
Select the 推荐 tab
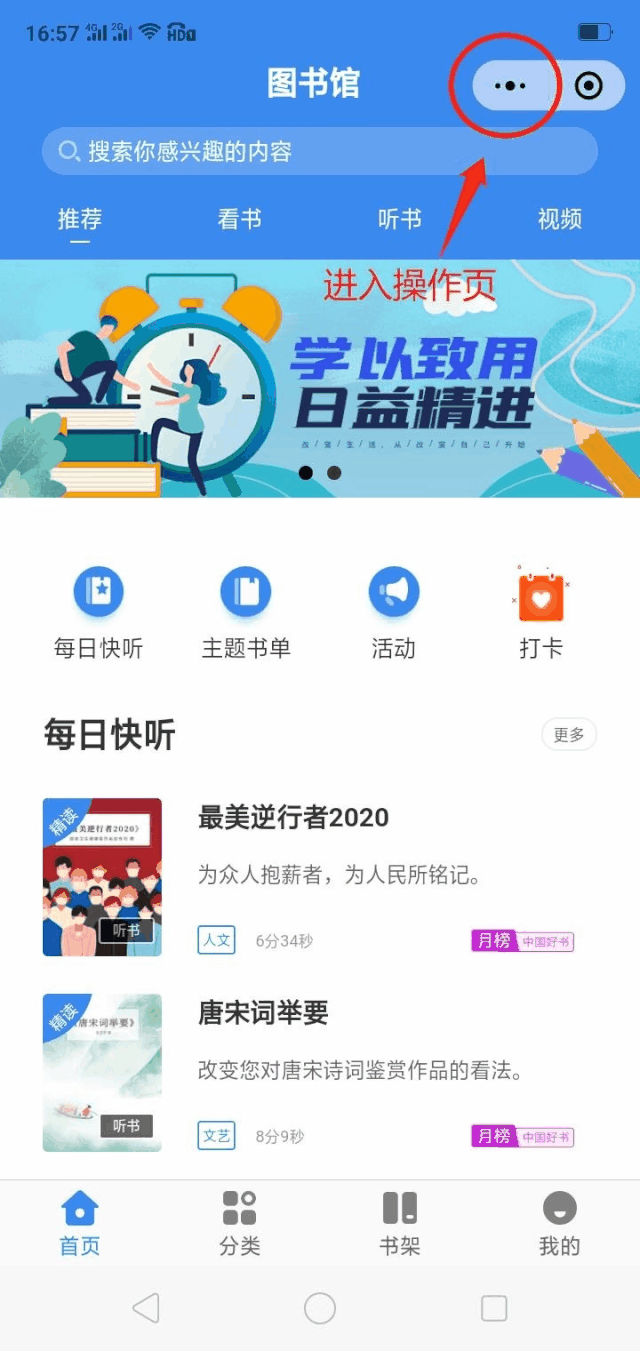click(x=80, y=219)
